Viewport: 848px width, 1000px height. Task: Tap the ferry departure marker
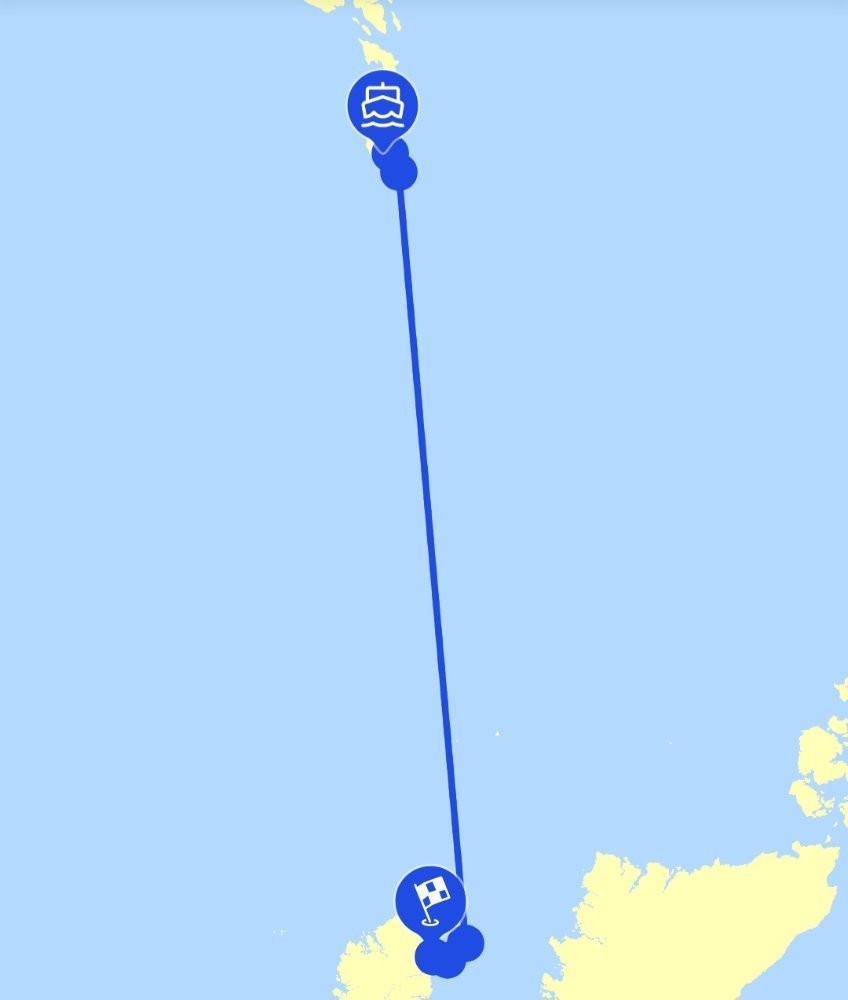383,105
